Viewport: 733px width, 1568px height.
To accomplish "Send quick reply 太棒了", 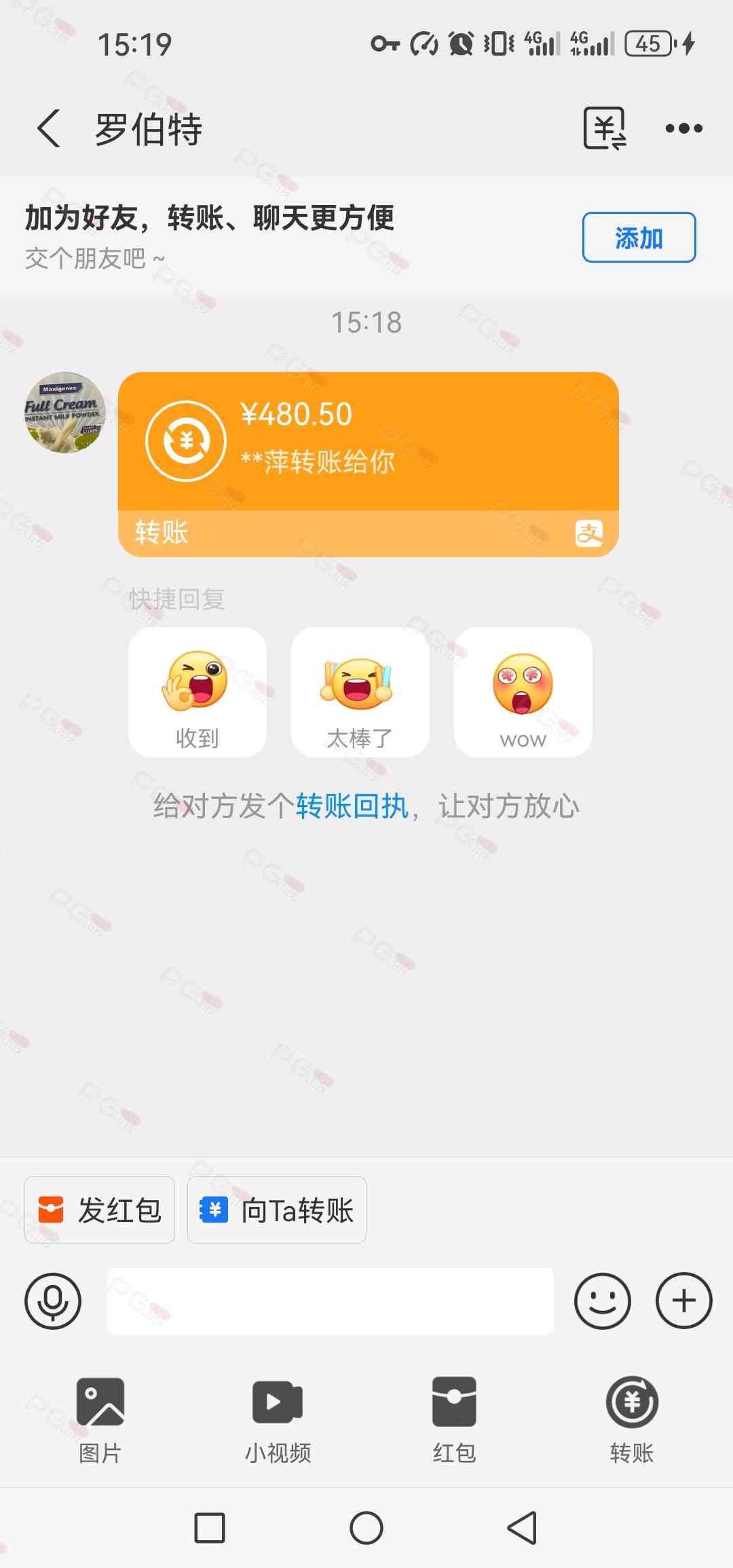I will coord(360,692).
